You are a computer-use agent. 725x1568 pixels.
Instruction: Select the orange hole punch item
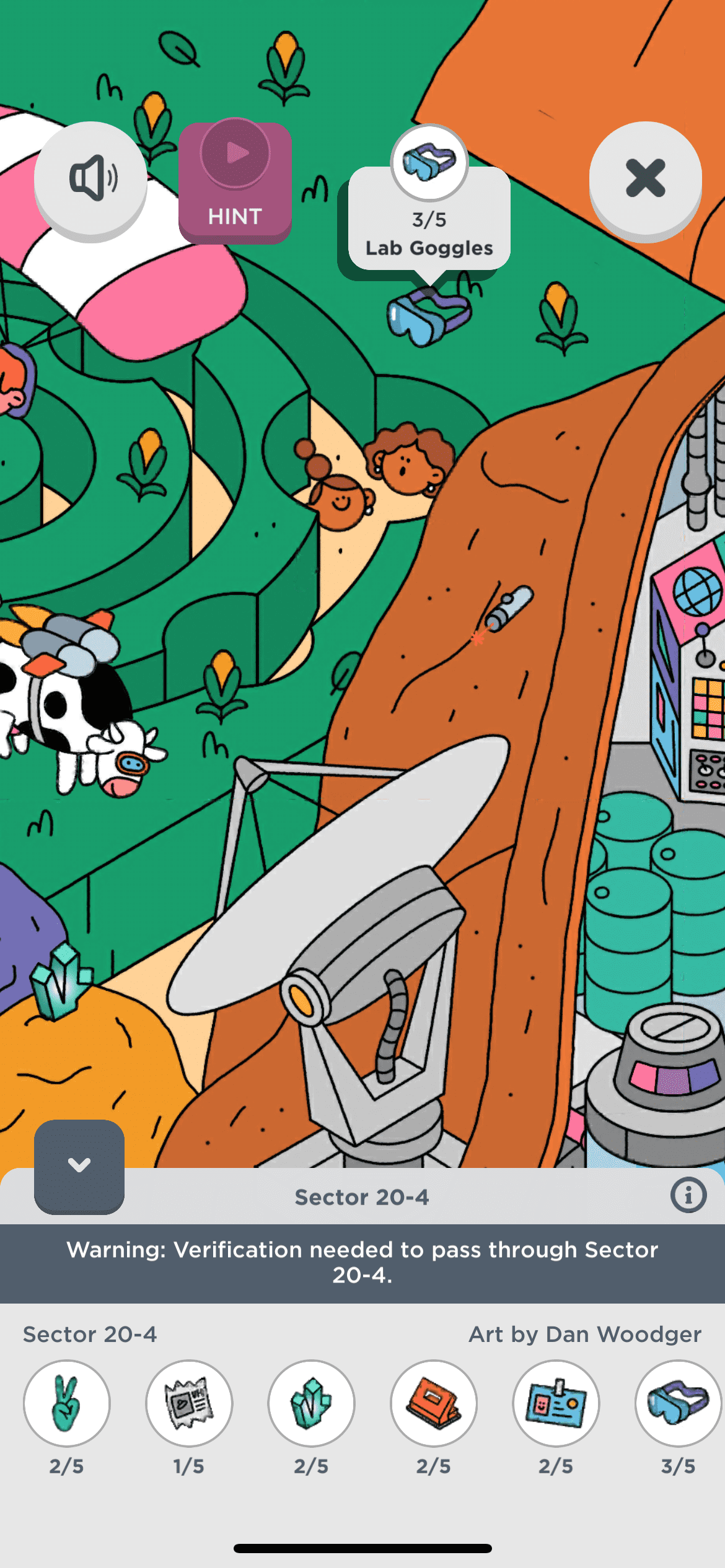tap(433, 1403)
